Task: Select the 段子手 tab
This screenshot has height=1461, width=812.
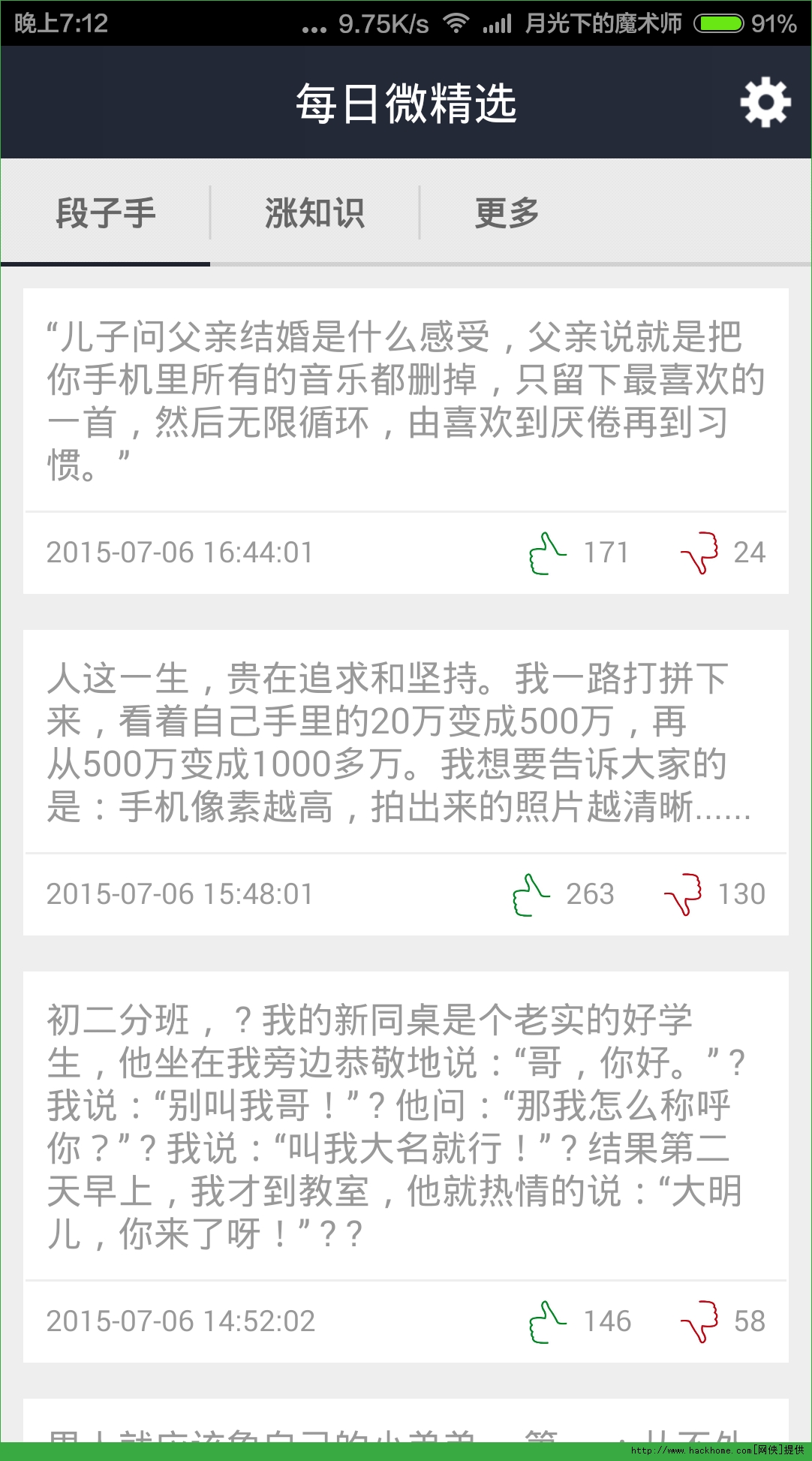Action: coord(106,213)
